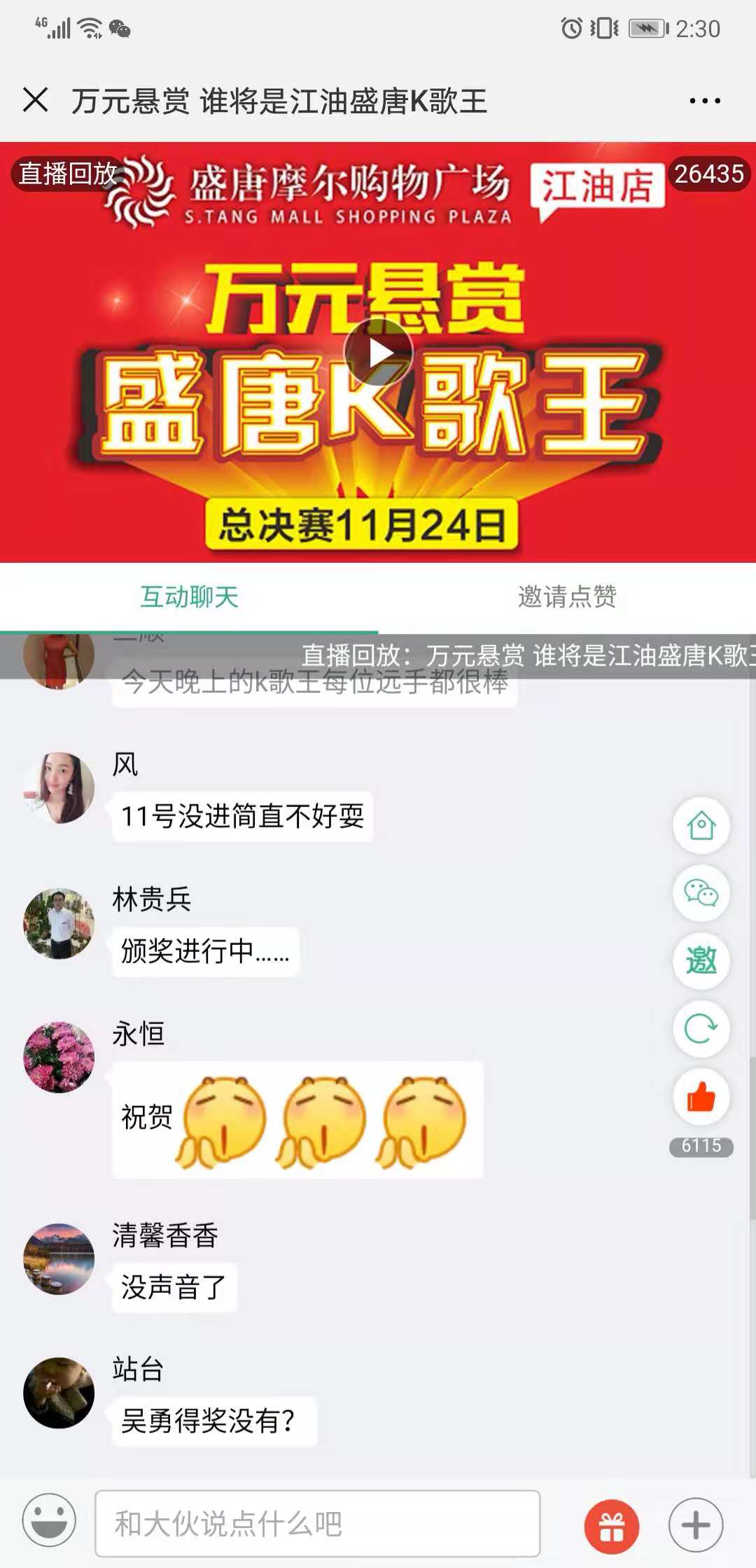Image resolution: width=756 pixels, height=1568 pixels.
Task: Open the WeChat floating icon
Action: point(701,893)
